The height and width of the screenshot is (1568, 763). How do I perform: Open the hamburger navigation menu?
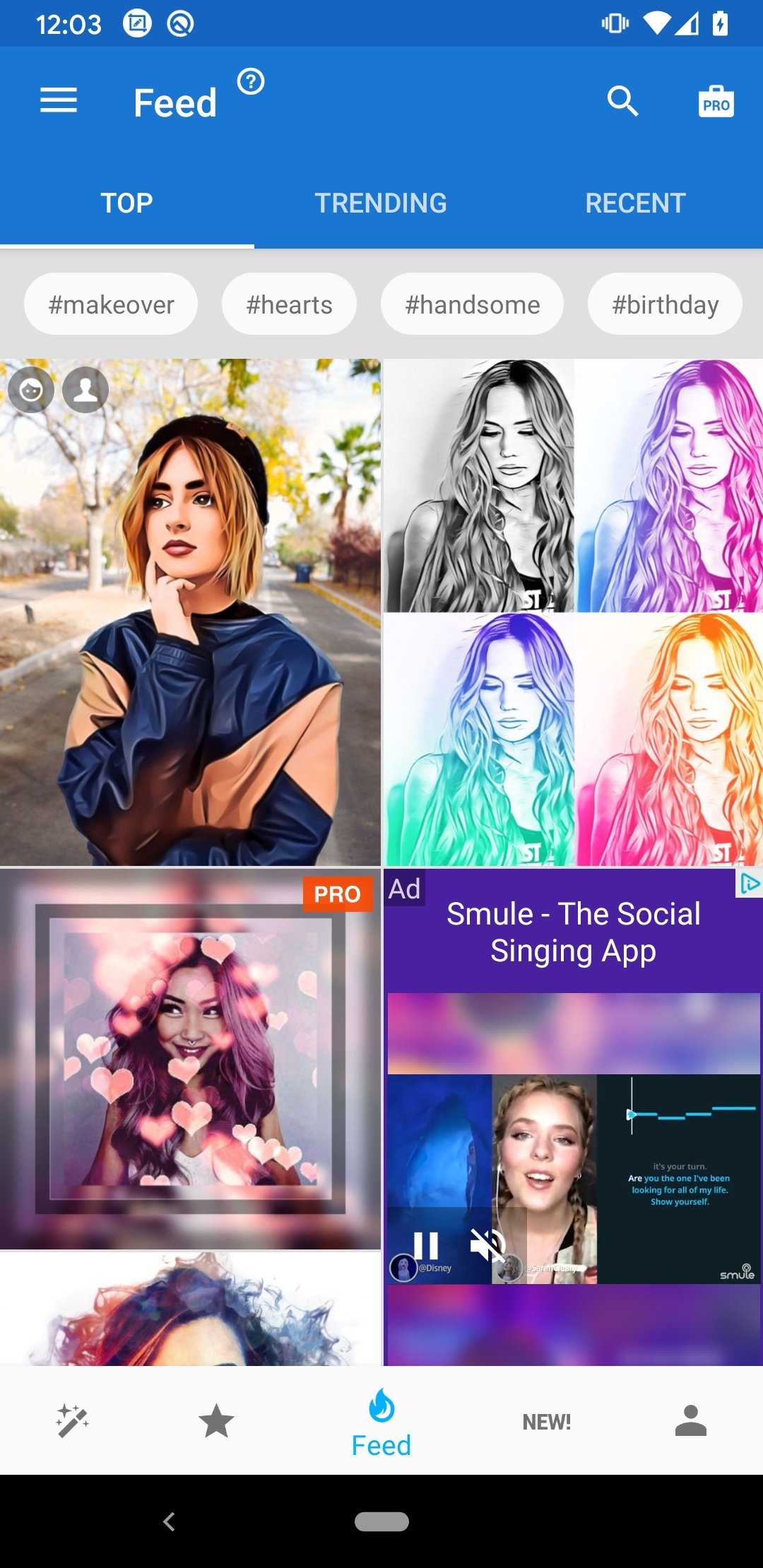(x=59, y=101)
